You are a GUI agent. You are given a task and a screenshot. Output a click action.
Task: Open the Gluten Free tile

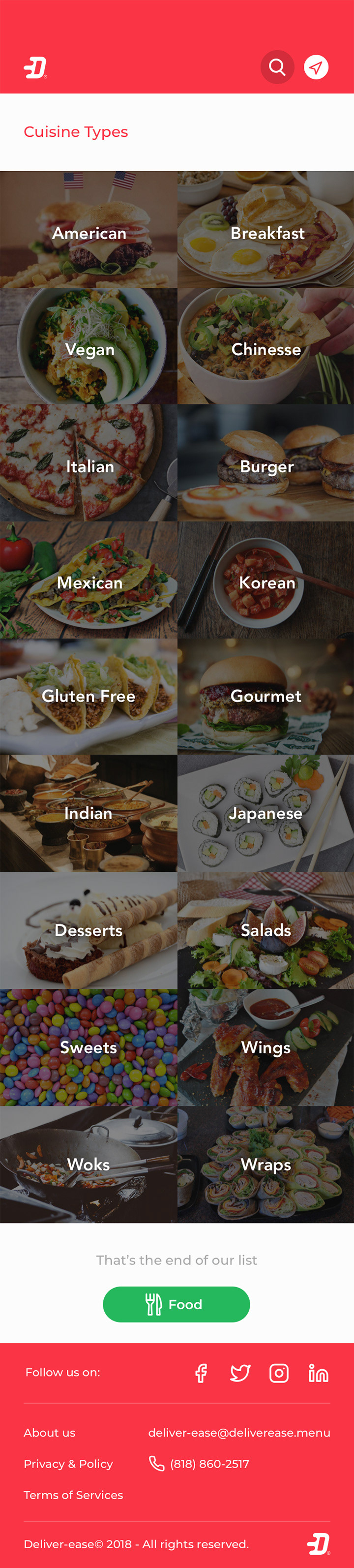(x=89, y=696)
